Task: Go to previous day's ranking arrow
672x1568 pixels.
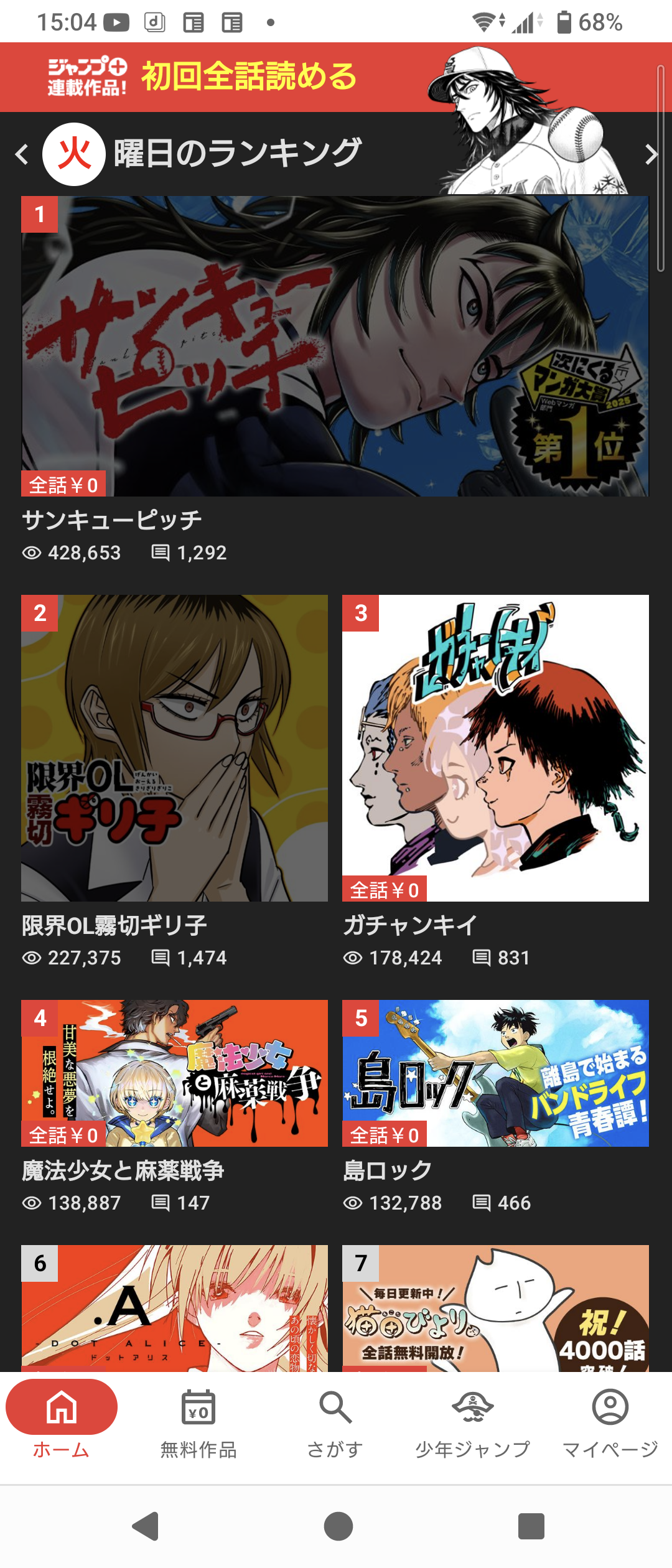Action: point(22,154)
